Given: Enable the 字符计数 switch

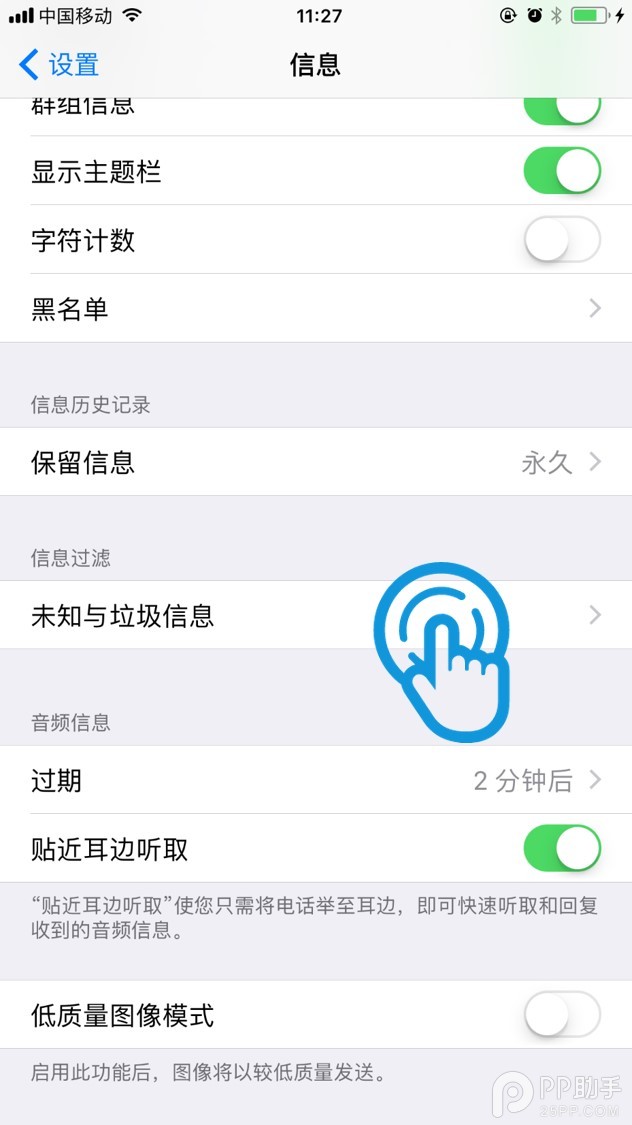Looking at the screenshot, I should 561,240.
